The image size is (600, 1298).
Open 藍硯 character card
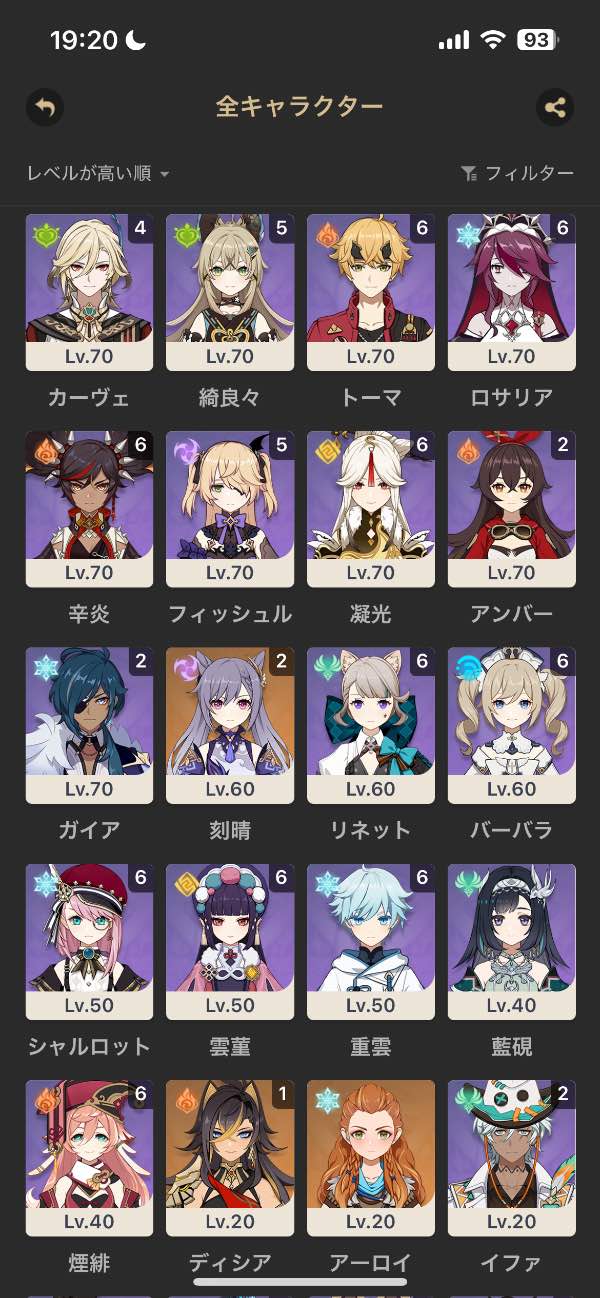(x=512, y=940)
